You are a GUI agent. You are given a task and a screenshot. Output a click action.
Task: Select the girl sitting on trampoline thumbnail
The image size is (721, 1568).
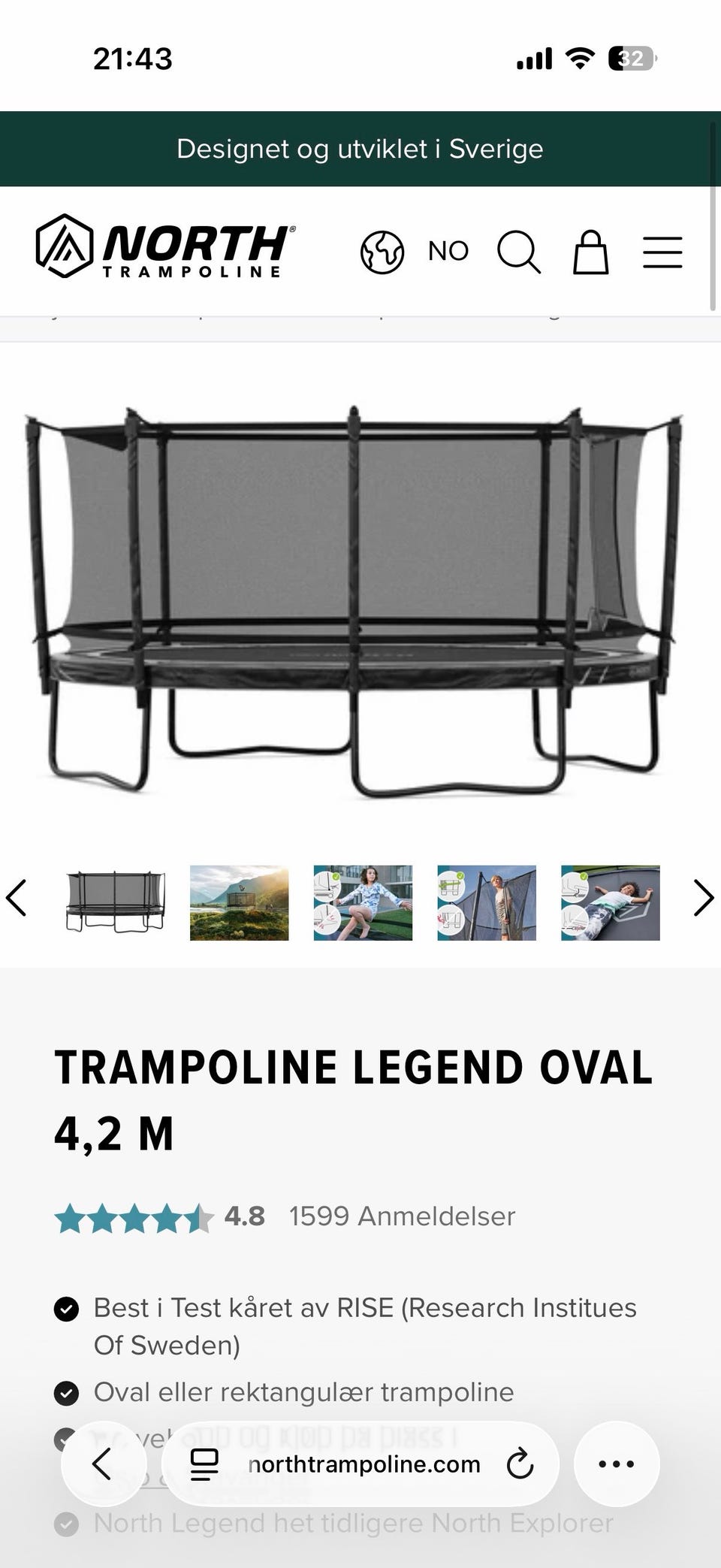pyautogui.click(x=363, y=902)
